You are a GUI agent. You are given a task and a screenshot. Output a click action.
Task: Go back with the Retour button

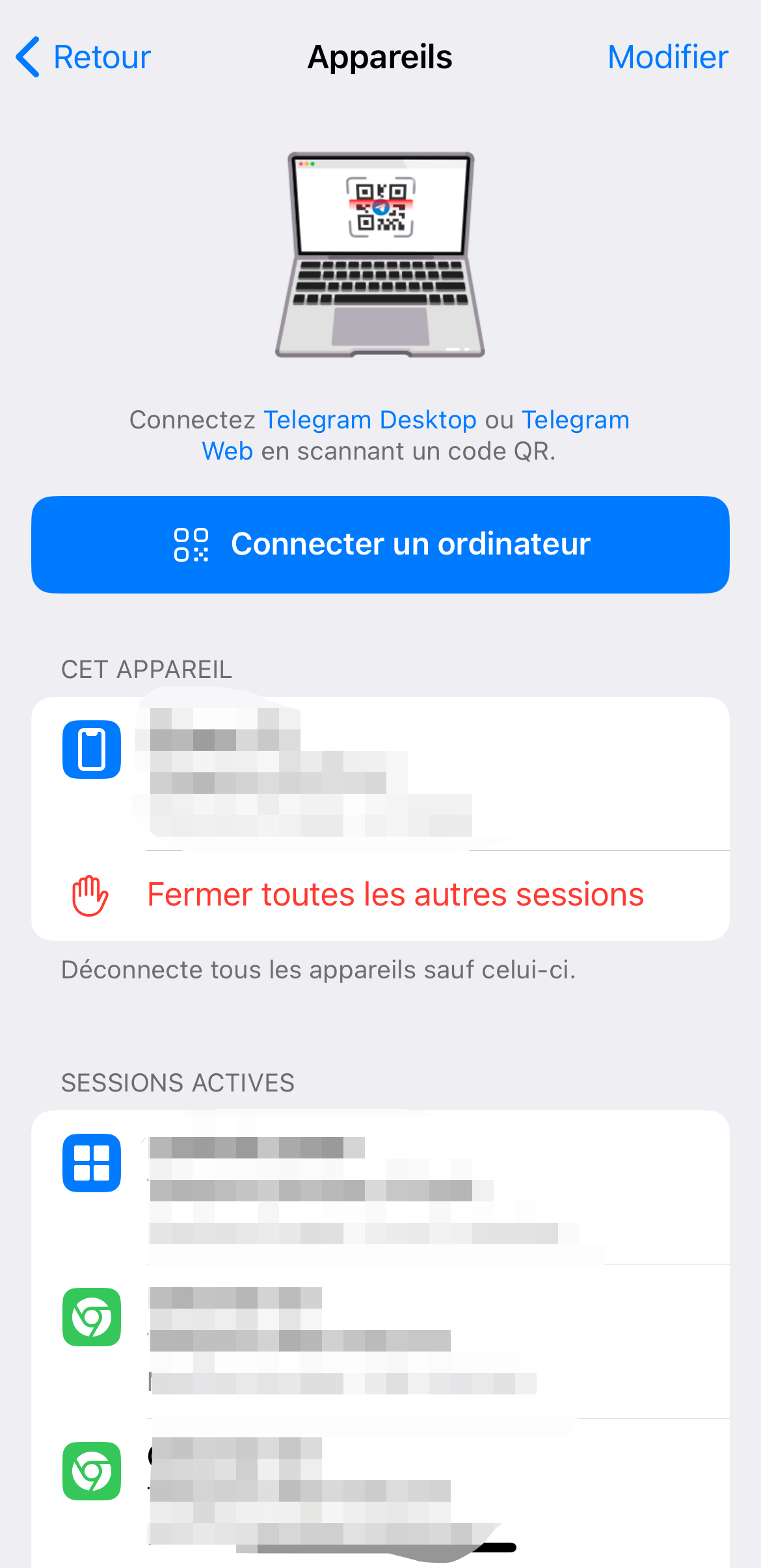coord(83,57)
